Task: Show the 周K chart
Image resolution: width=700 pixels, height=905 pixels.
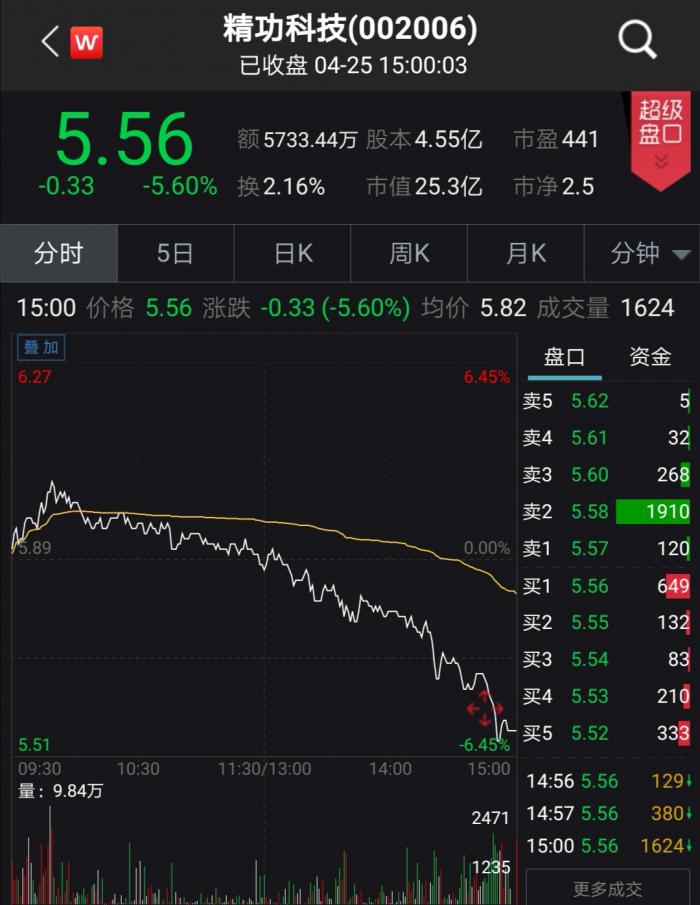Action: point(409,254)
